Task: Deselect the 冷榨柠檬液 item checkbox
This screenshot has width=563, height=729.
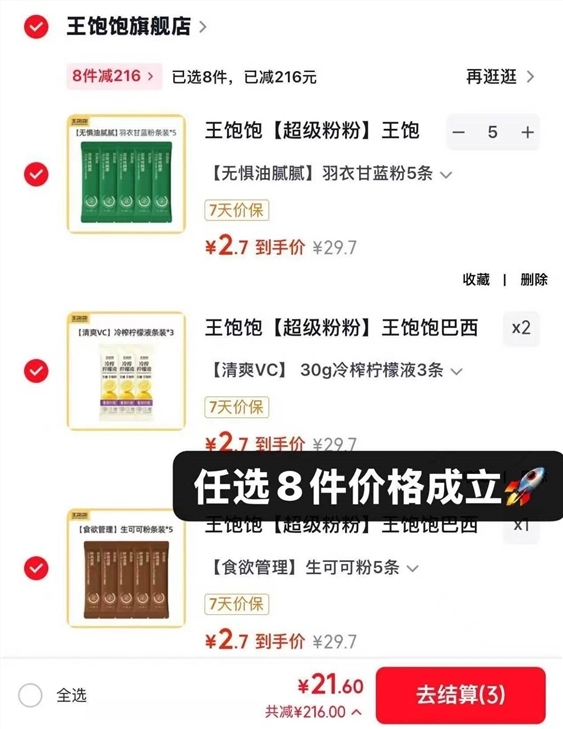Action: tap(36, 371)
